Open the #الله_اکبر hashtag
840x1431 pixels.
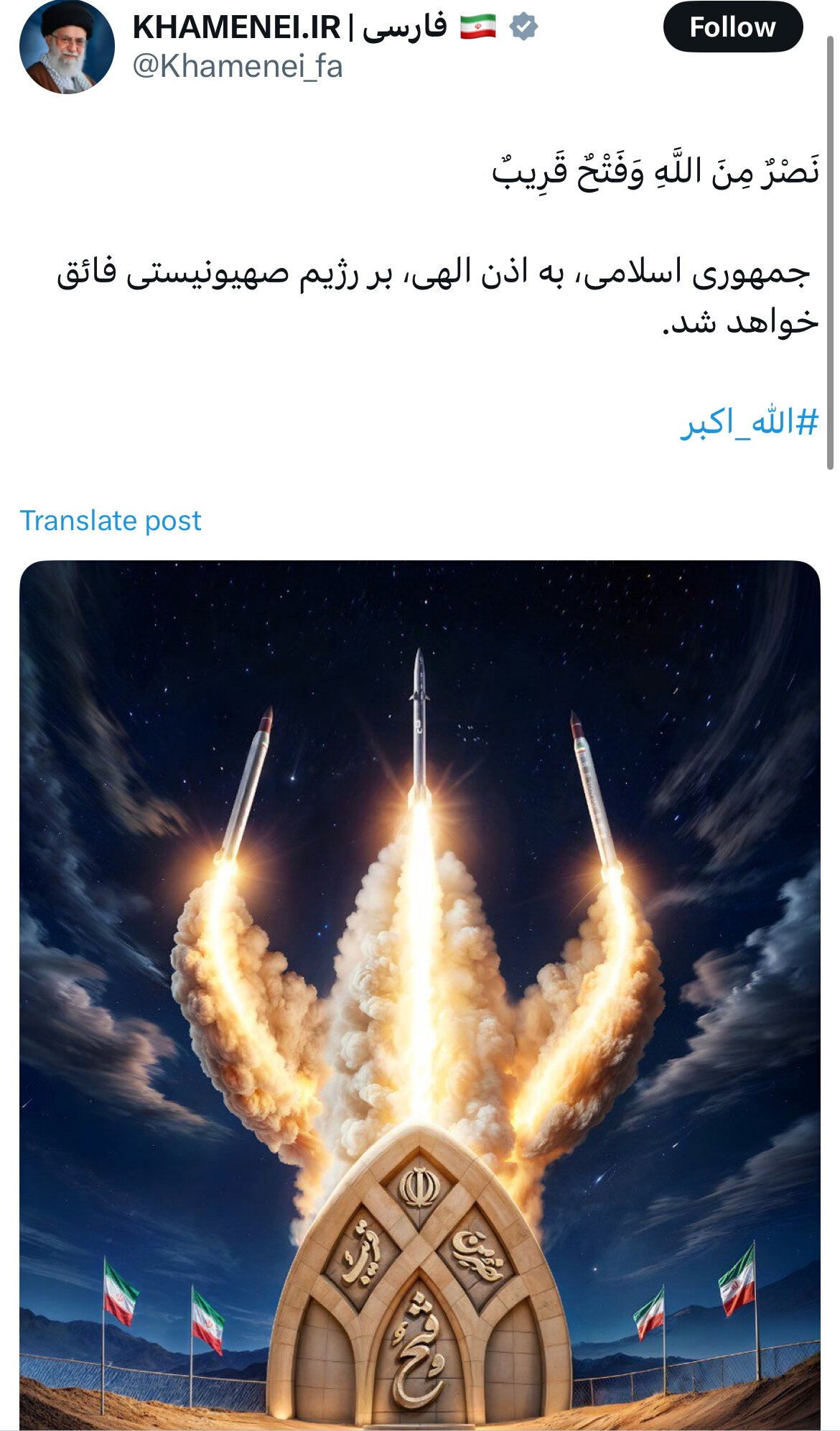(x=749, y=421)
